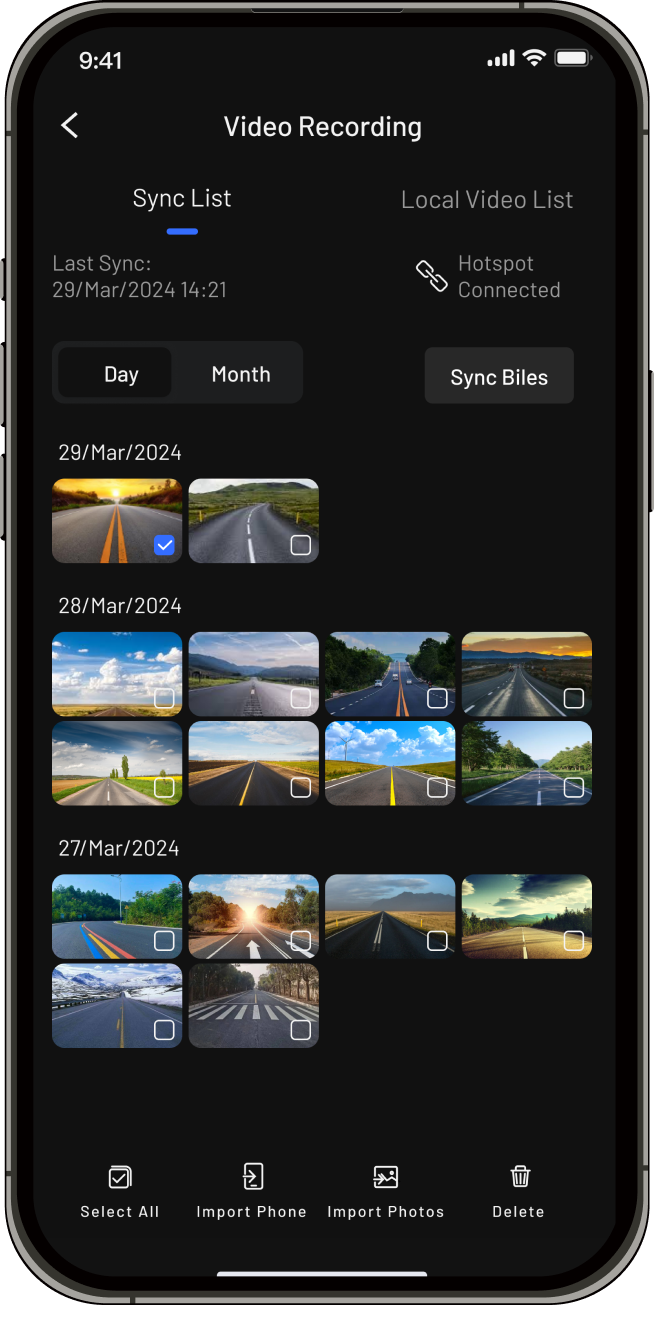Choose Import Photos

[x=386, y=1190]
